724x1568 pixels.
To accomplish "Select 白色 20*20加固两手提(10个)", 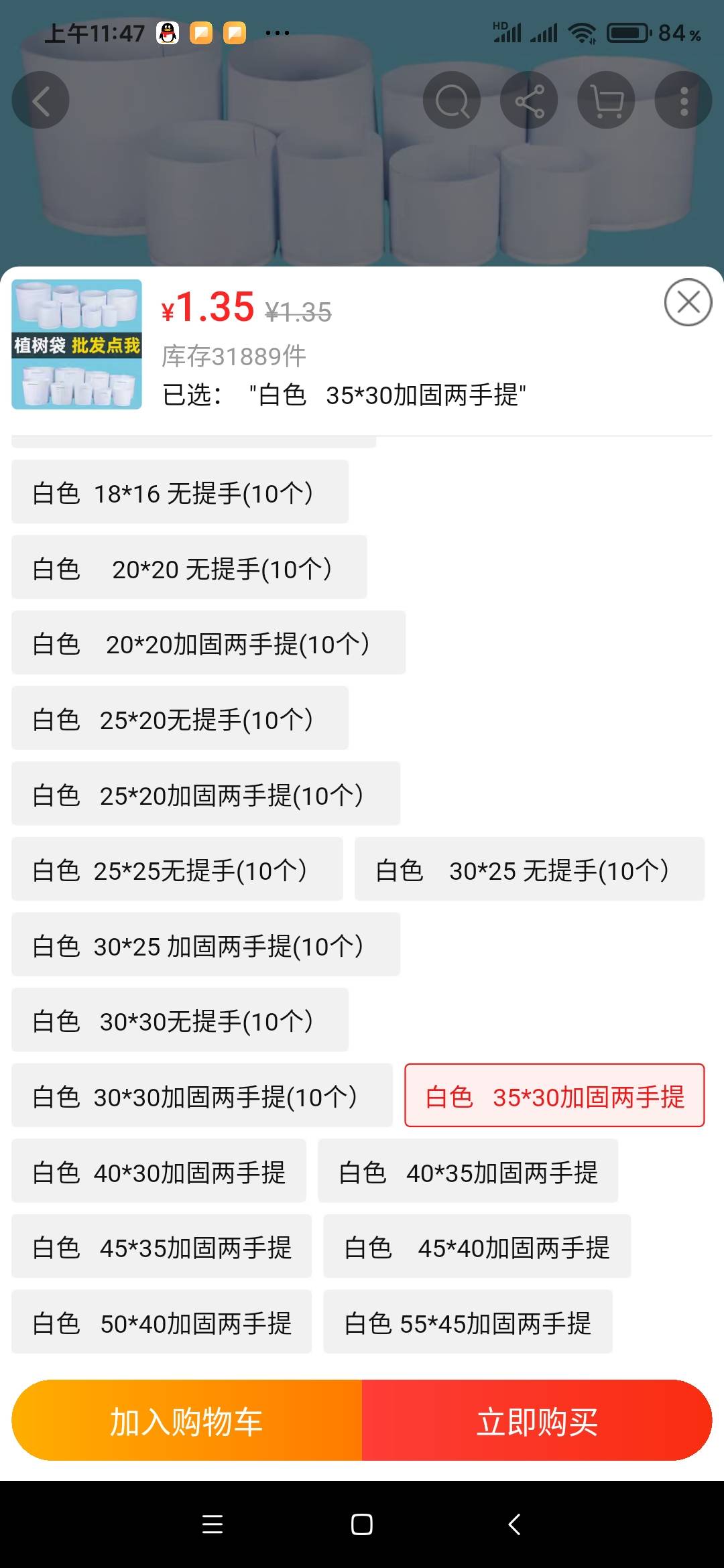I will tap(208, 643).
